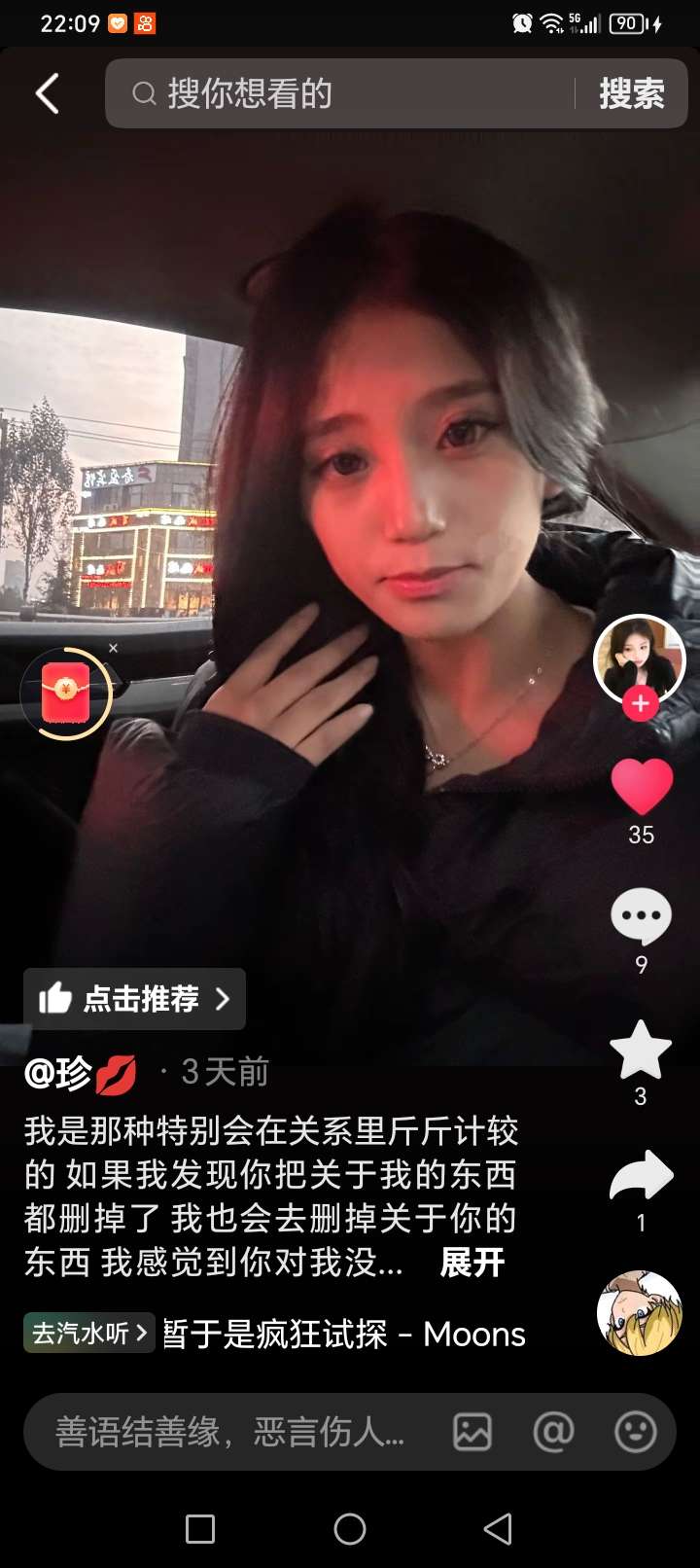Tap the 善语结善缘 comment field
Image resolution: width=700 pixels, height=1568 pixels.
(x=233, y=1432)
